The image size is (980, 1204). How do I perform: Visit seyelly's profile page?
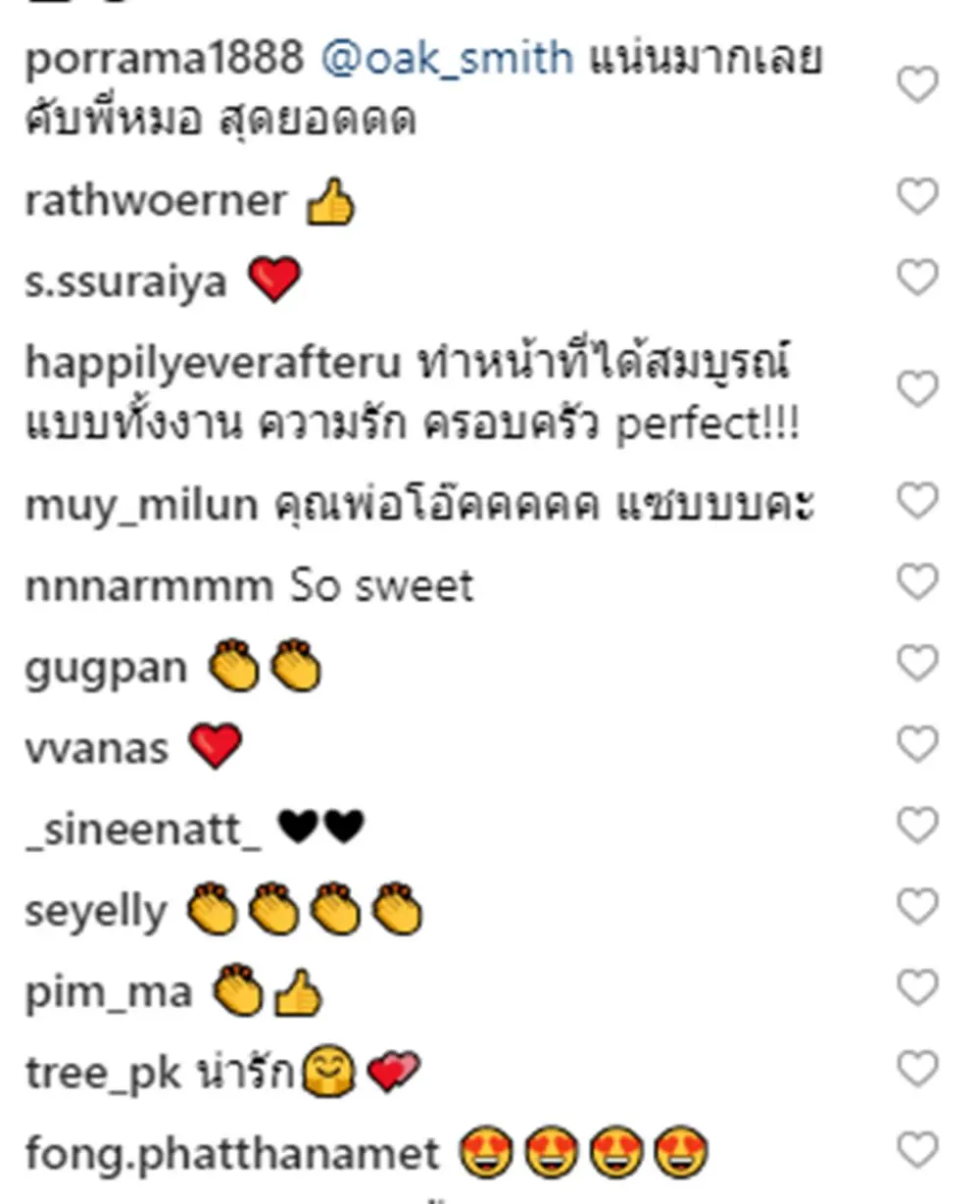click(96, 912)
